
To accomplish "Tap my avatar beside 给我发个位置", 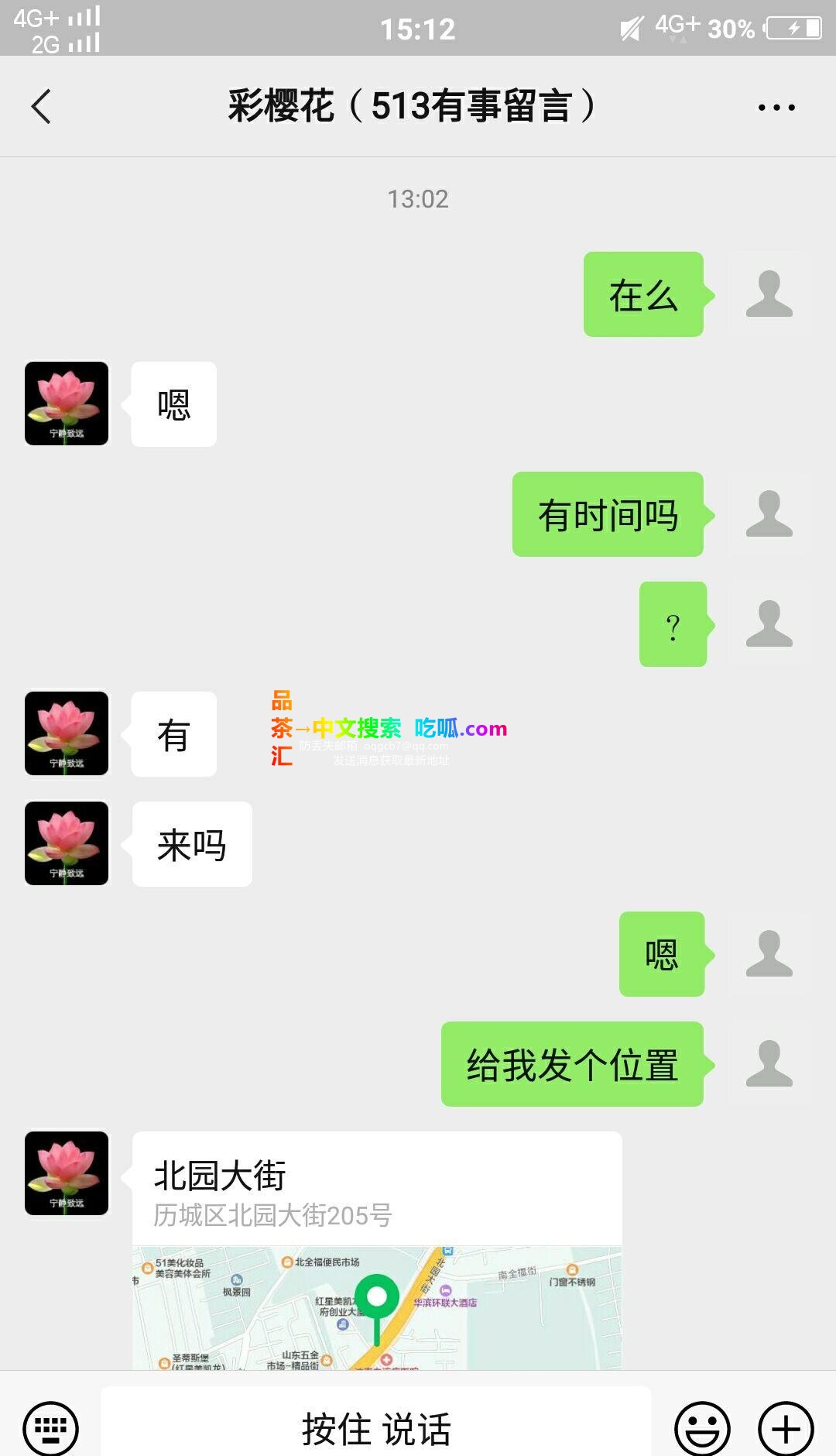I will 769,1063.
